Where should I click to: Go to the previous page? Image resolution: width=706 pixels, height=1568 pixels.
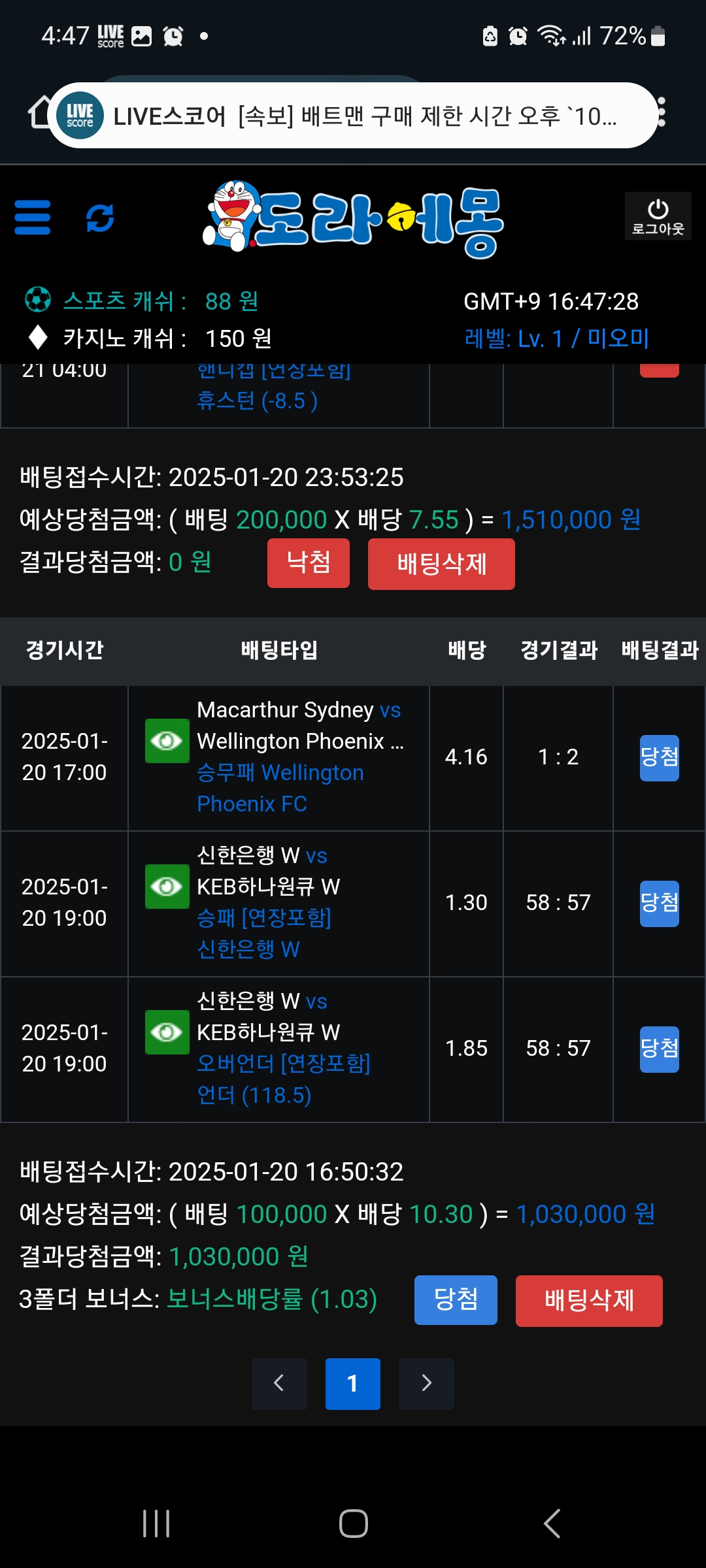[x=279, y=1383]
